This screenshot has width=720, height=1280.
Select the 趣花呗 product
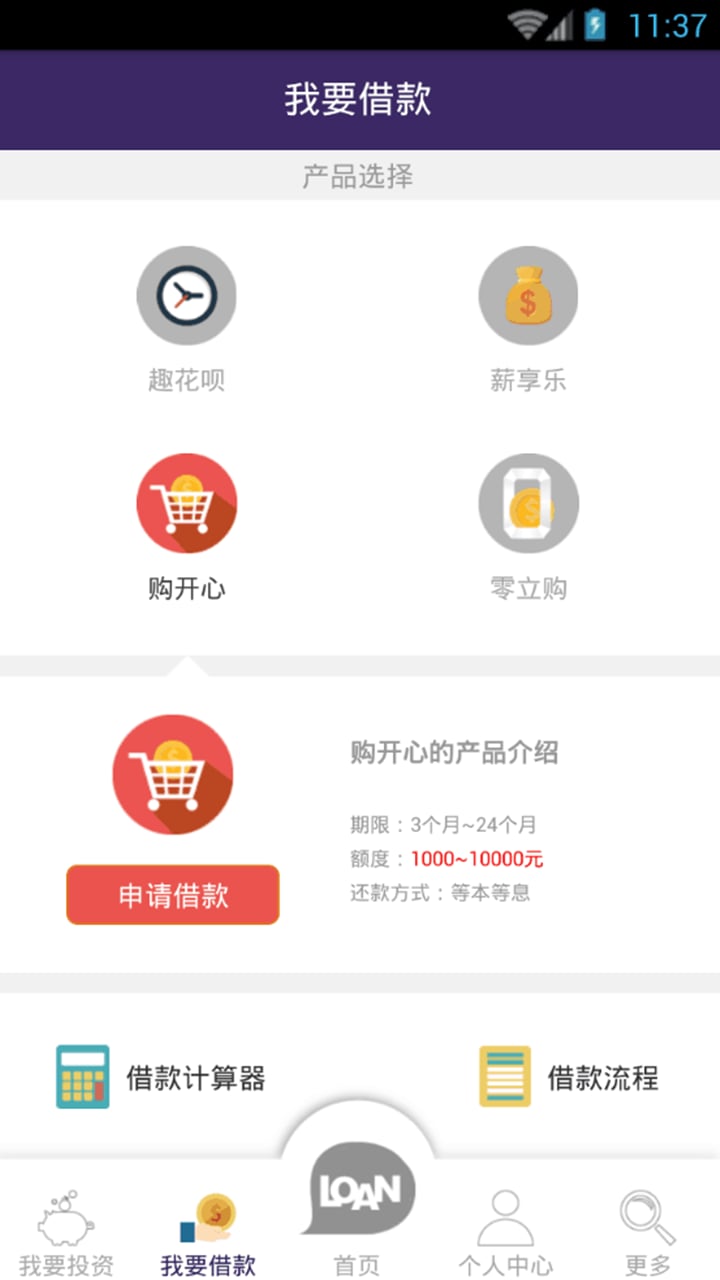(187, 320)
